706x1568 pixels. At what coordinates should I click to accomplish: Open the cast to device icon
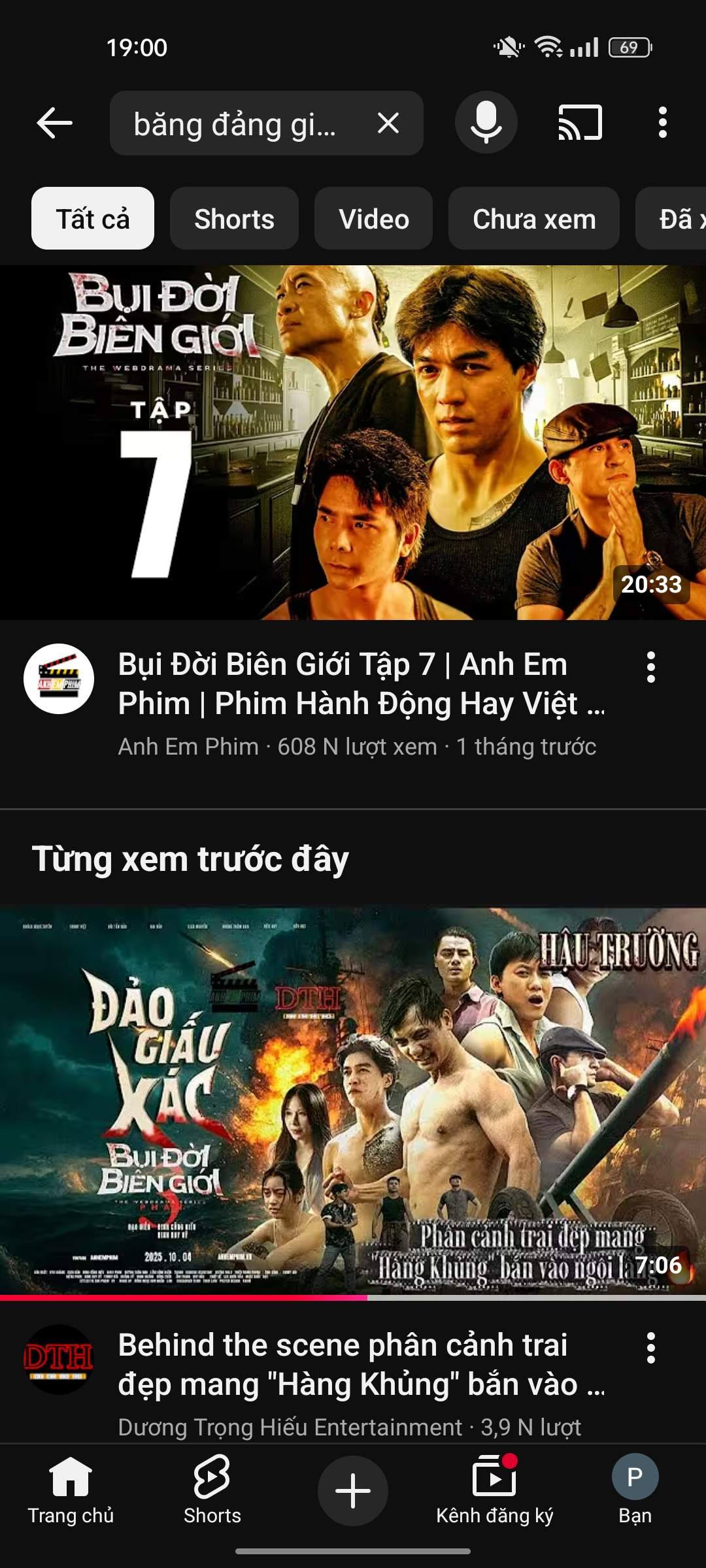[x=580, y=123]
